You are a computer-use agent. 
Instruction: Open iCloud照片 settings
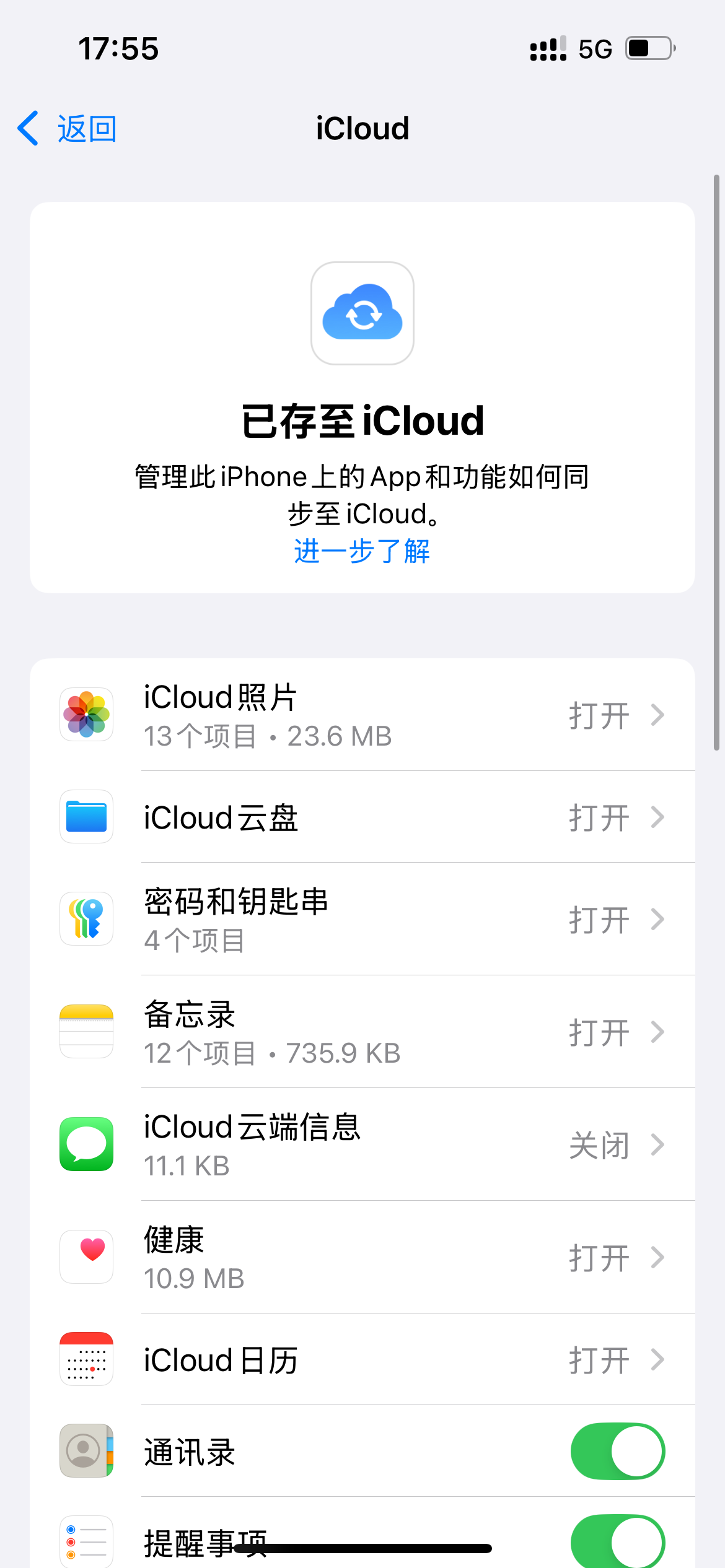pos(362,715)
